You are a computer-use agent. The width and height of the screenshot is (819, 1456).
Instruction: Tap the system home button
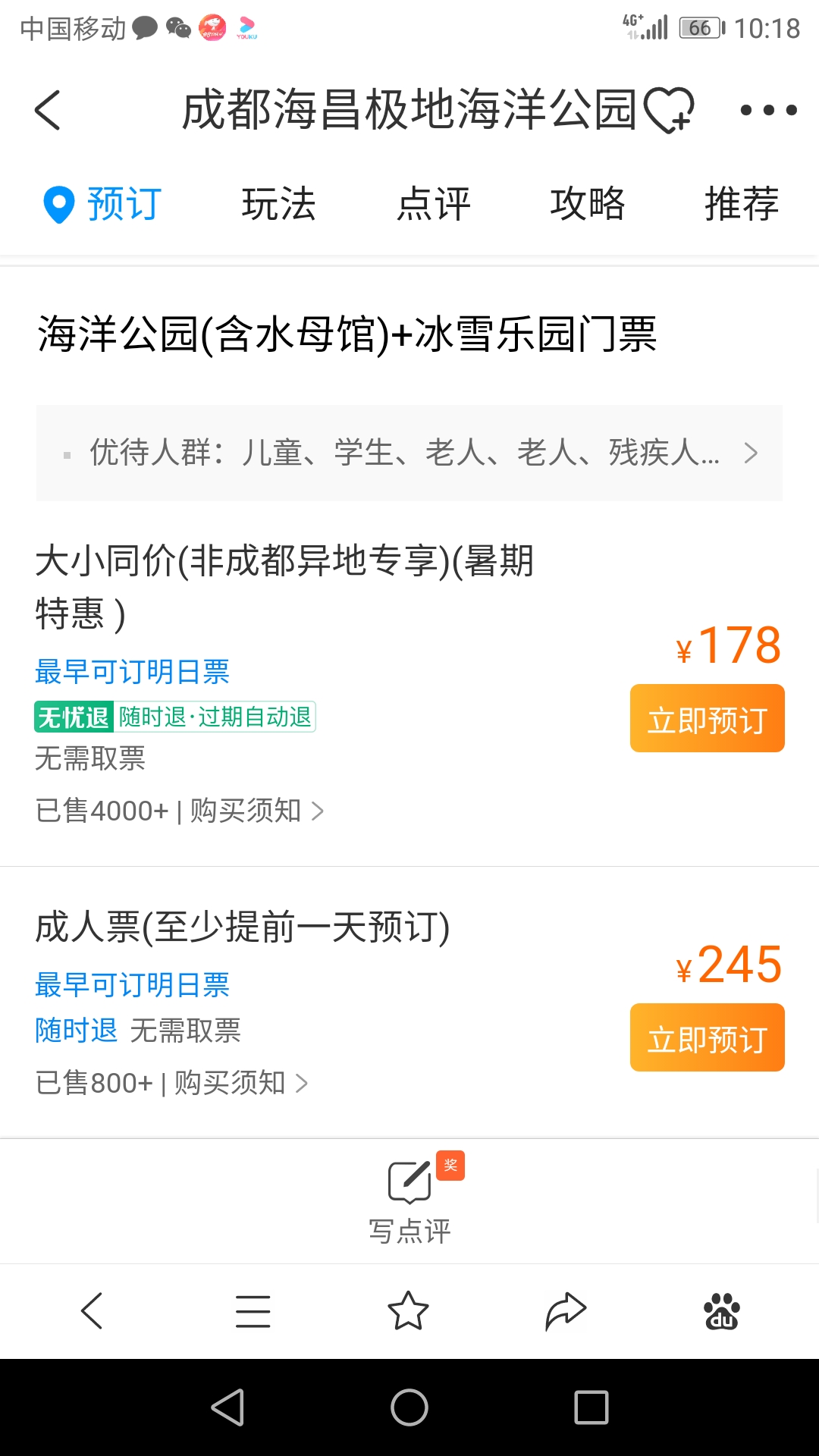[409, 1407]
